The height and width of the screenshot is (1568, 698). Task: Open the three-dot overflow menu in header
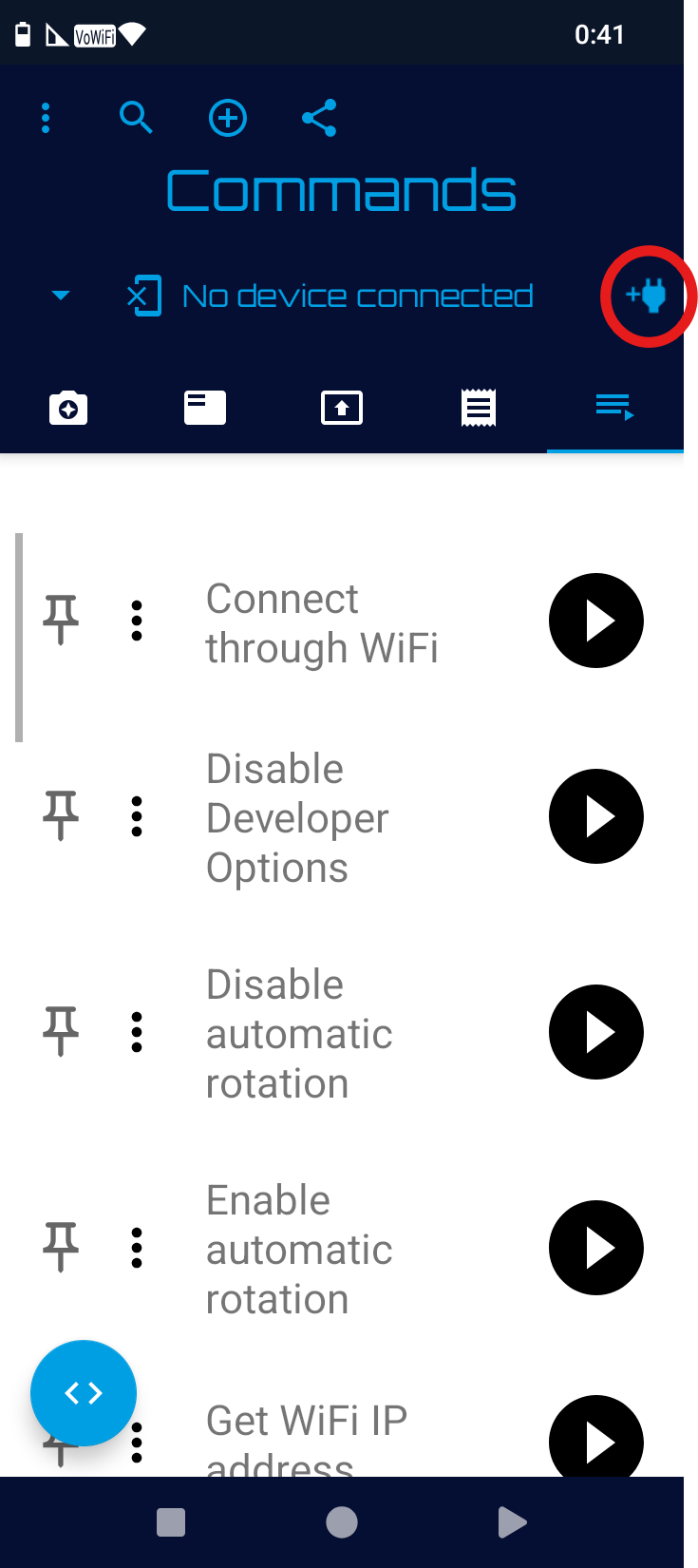(x=46, y=118)
